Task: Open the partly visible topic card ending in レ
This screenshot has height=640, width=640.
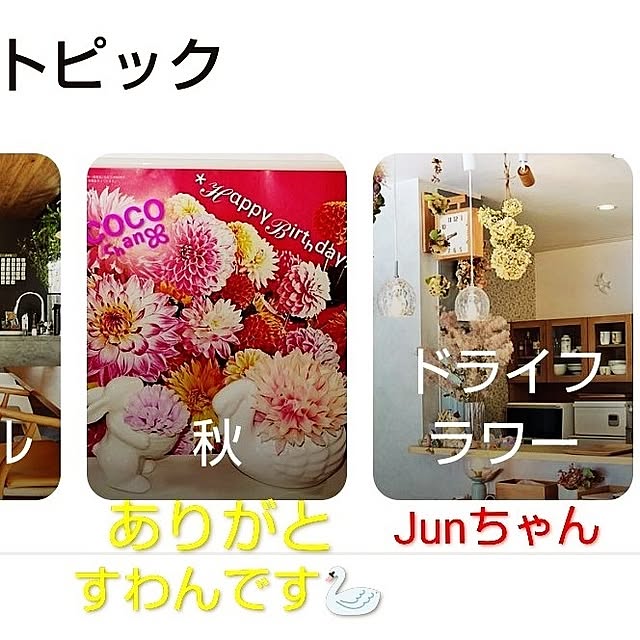Action: [x=28, y=327]
